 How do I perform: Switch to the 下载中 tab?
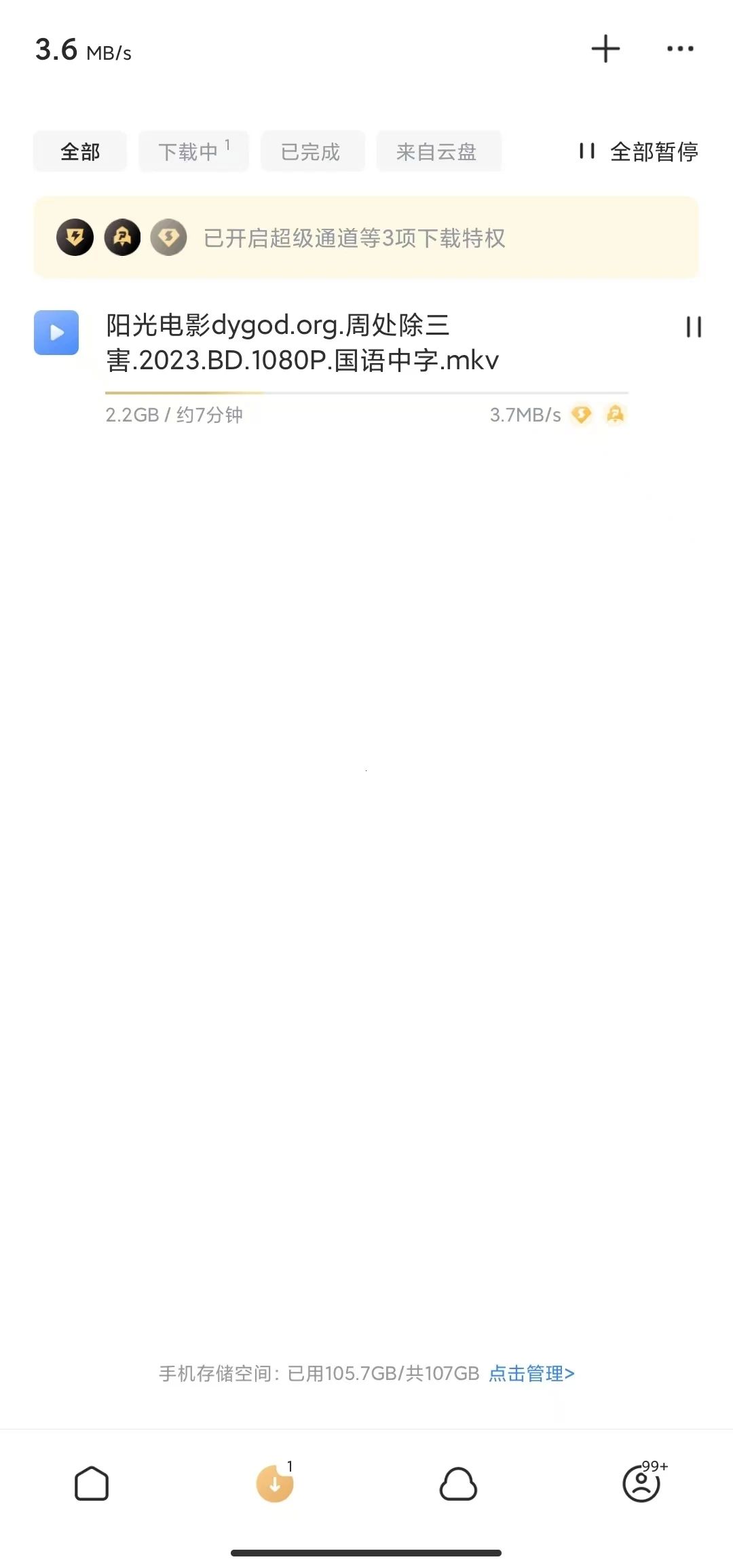tap(194, 151)
